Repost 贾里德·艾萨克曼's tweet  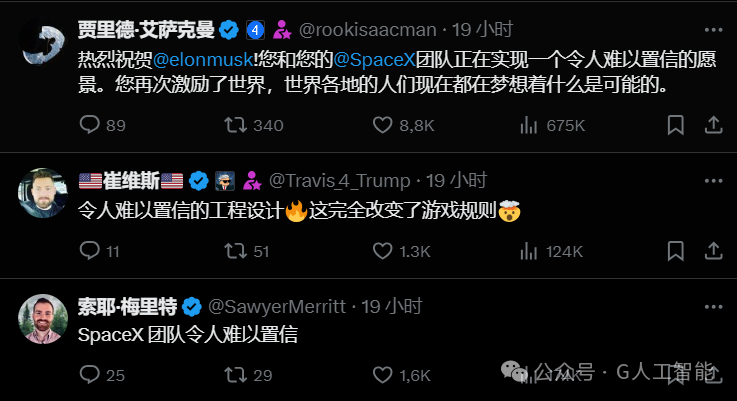pos(235,125)
